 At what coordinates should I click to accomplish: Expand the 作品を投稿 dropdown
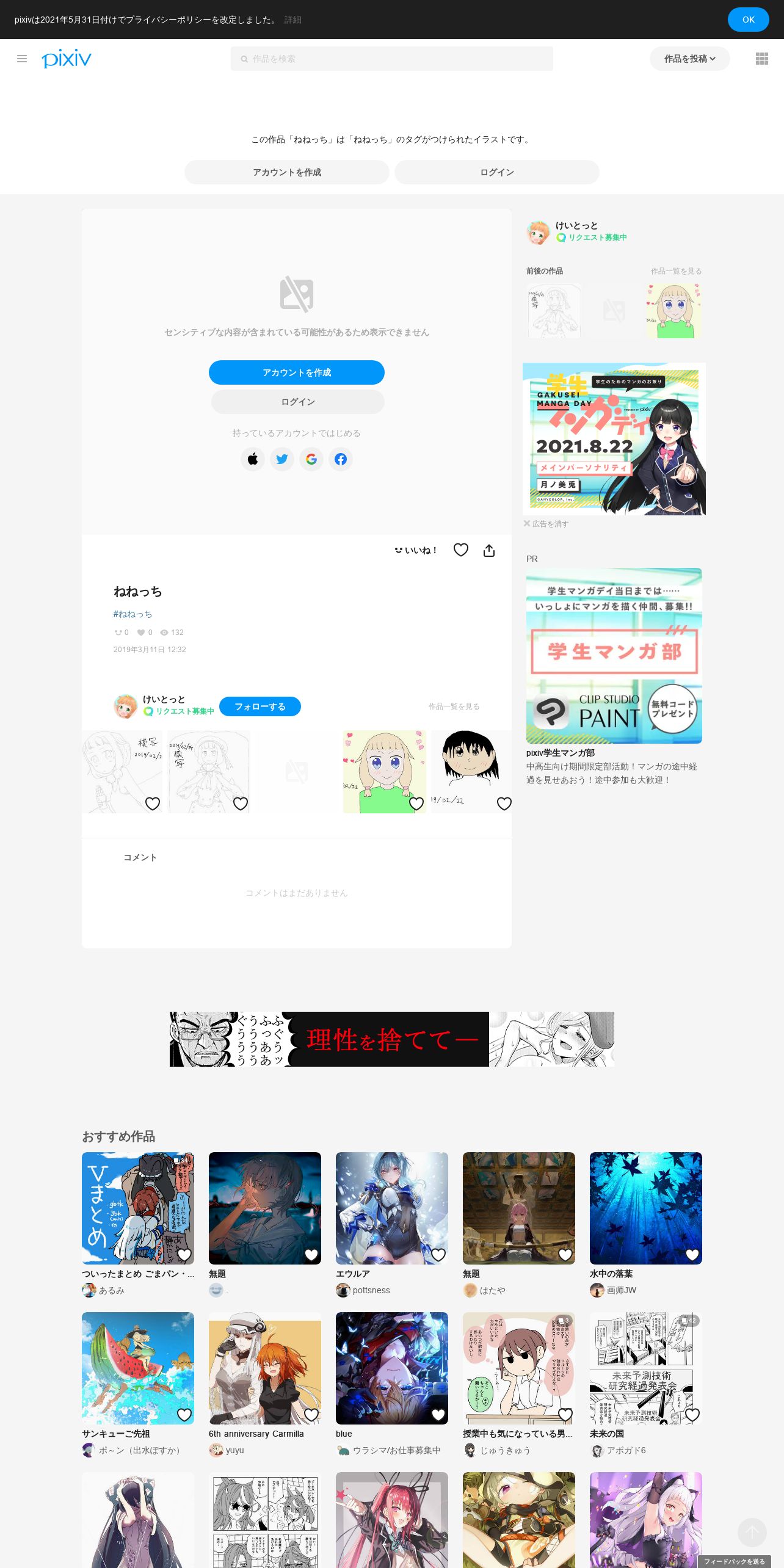689,59
